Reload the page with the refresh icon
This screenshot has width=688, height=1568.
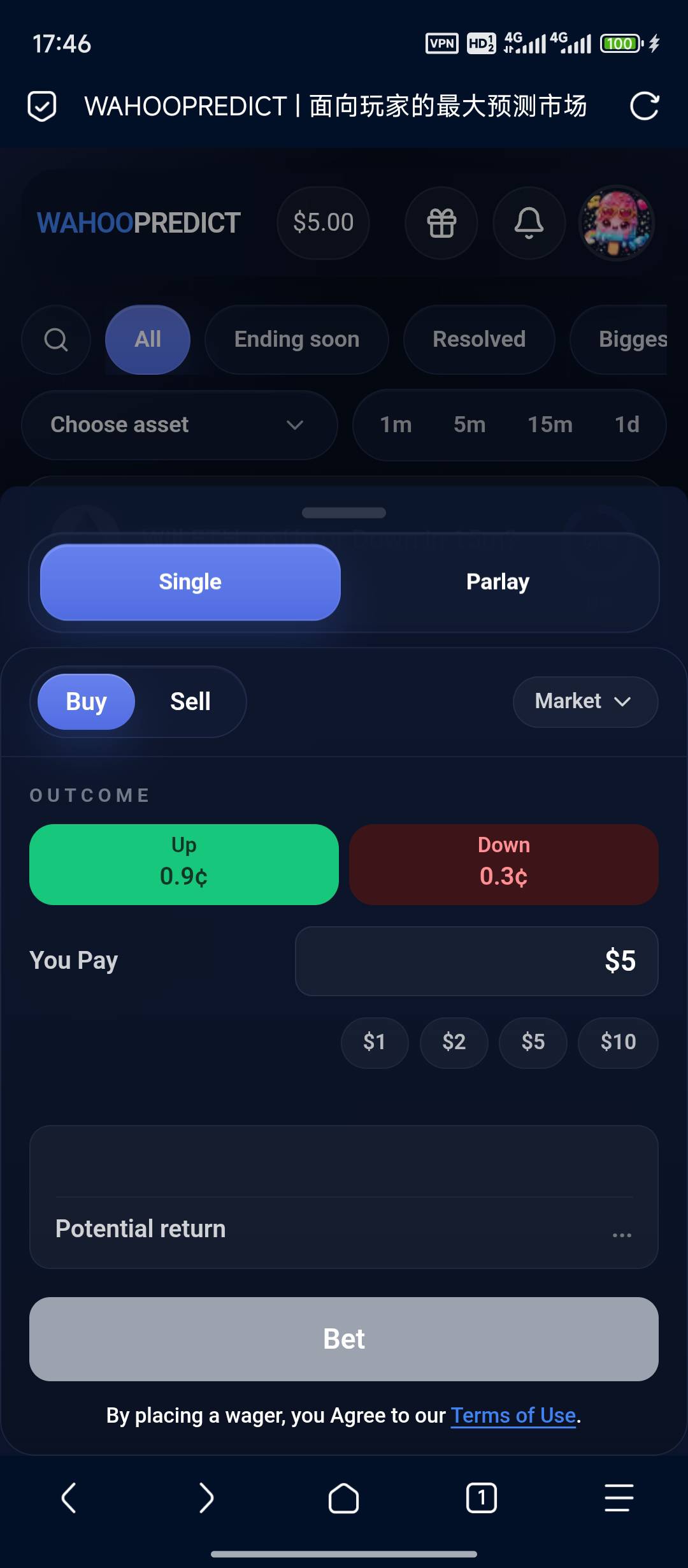pos(644,106)
